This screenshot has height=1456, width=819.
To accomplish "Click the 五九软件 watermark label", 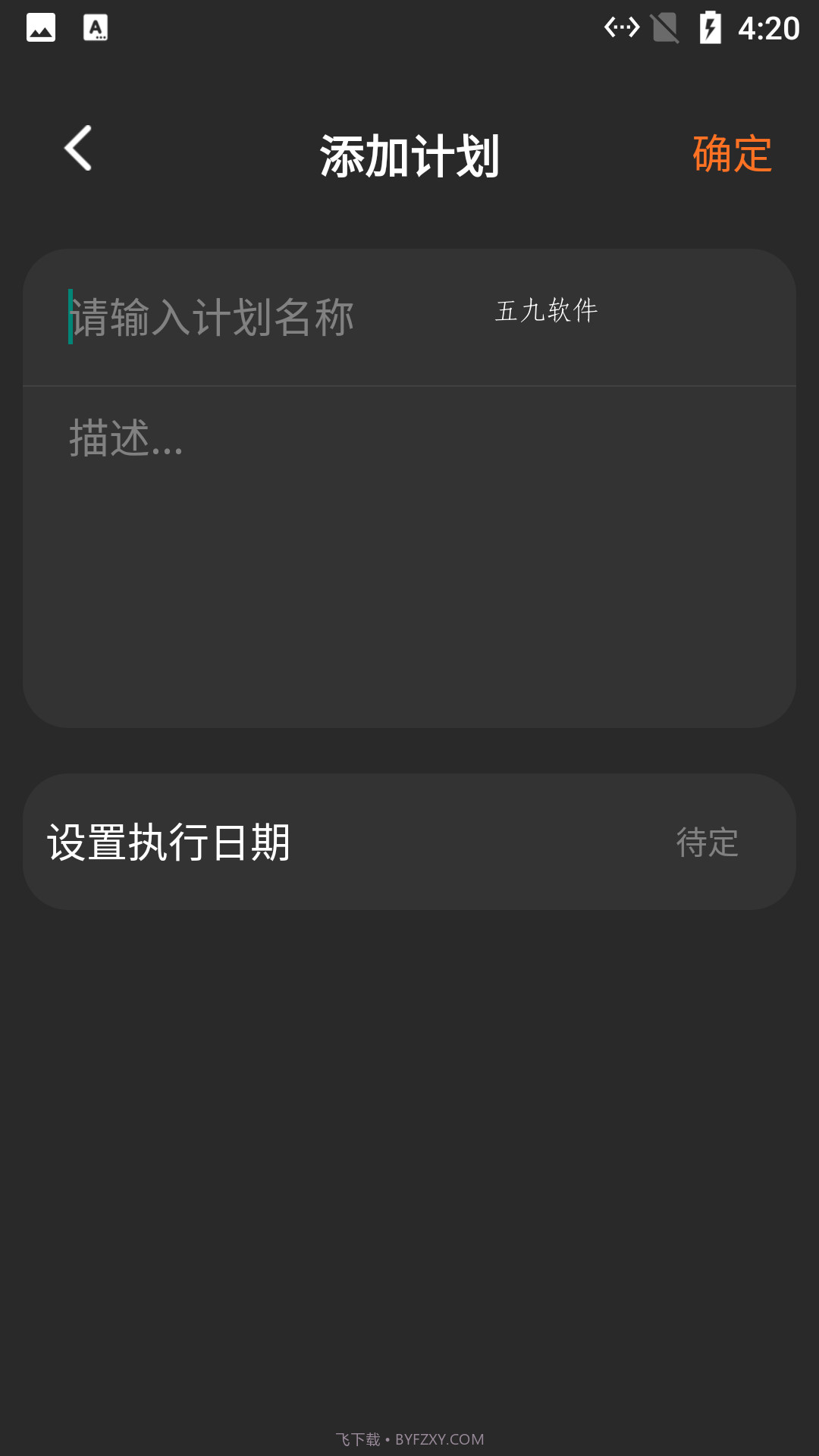I will click(544, 311).
